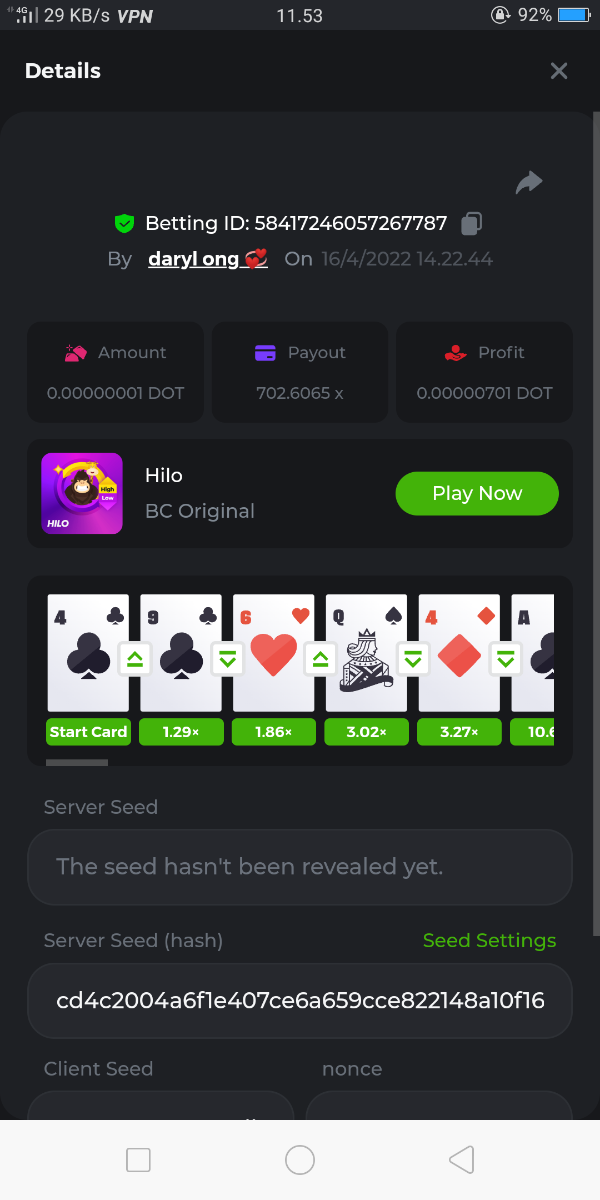Tap Play Now for Hilo
600x1200 pixels.
[x=476, y=493]
